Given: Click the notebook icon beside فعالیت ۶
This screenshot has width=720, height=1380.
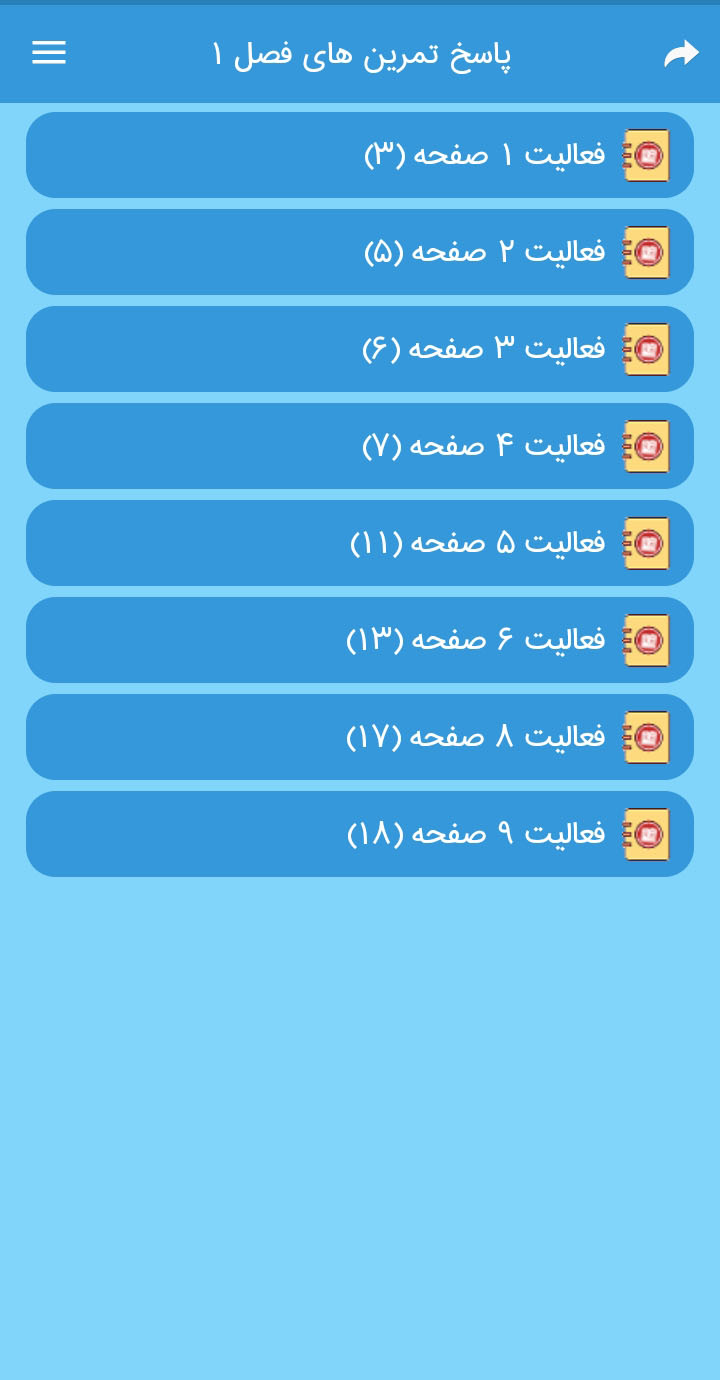Looking at the screenshot, I should tap(645, 640).
